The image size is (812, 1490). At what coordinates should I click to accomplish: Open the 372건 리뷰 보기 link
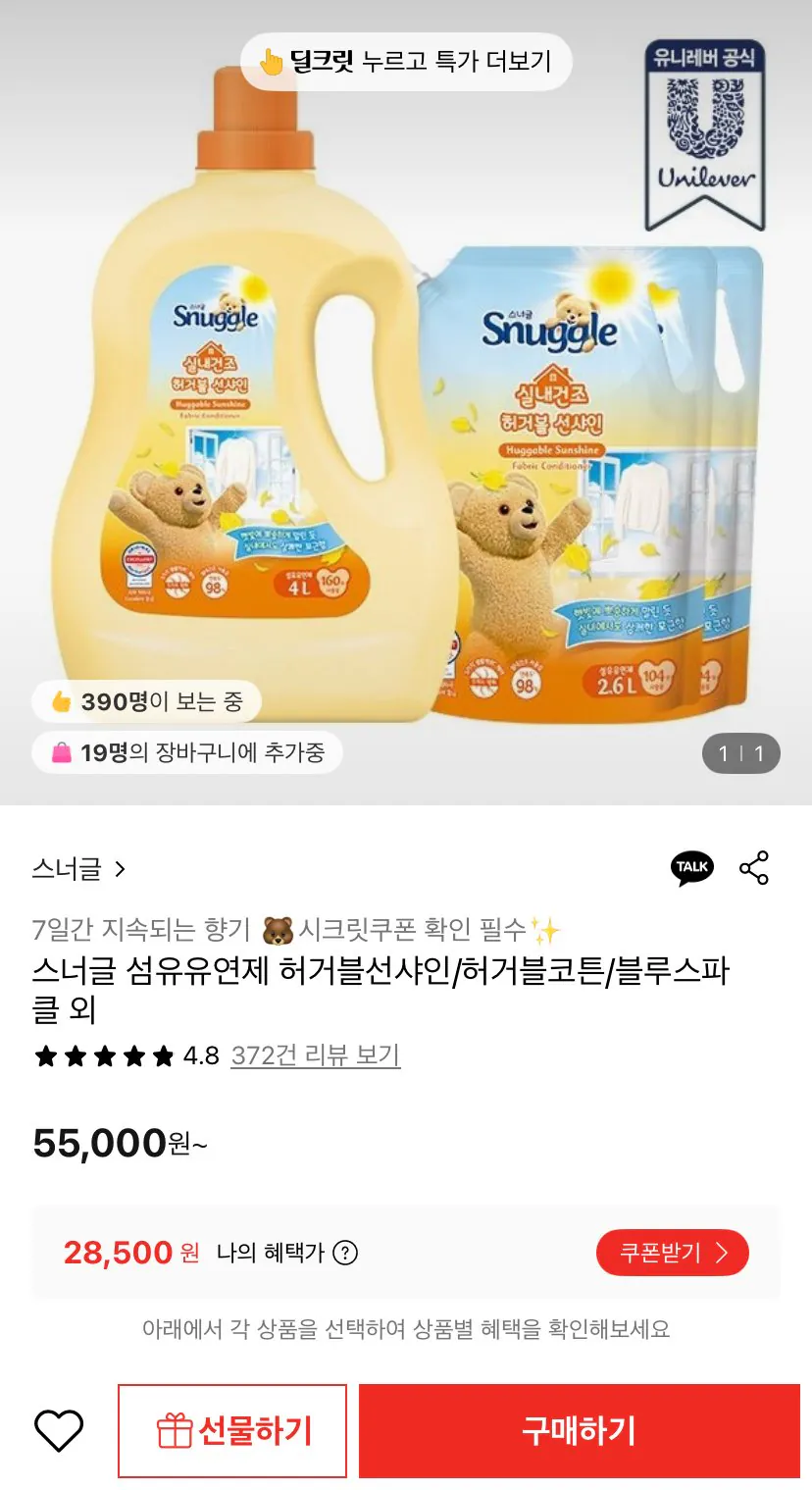[x=314, y=1057]
